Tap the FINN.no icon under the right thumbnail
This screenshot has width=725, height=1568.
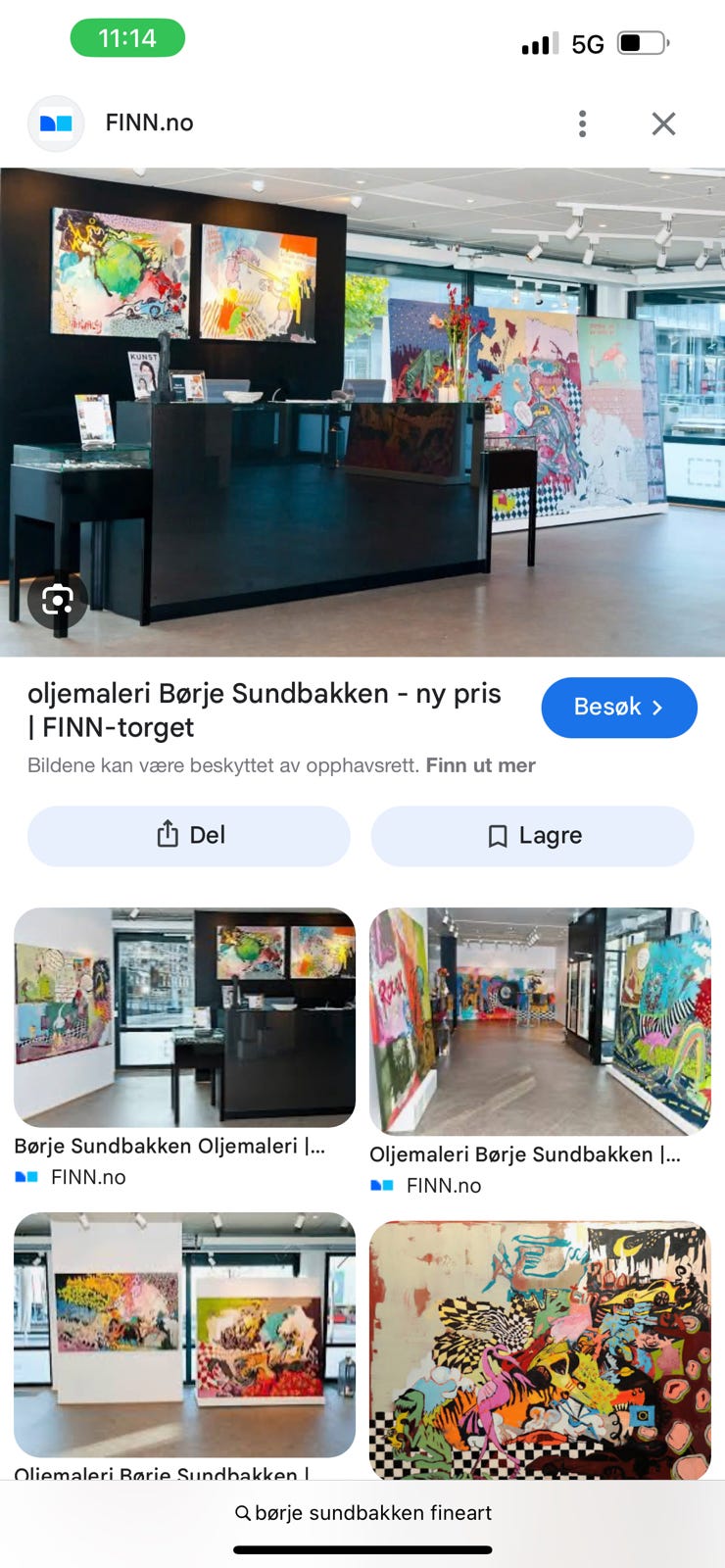381,1185
